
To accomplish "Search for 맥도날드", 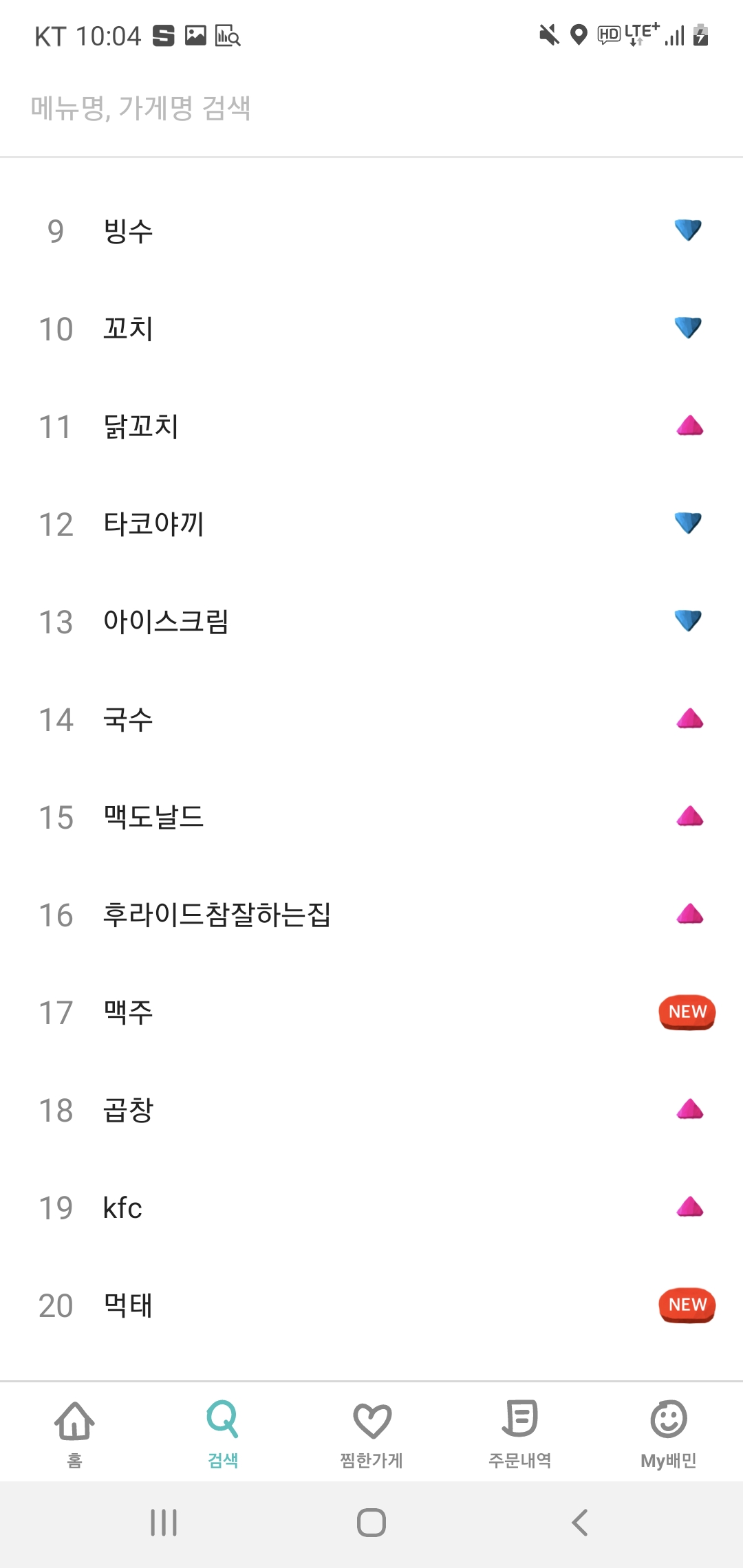I will [x=153, y=817].
